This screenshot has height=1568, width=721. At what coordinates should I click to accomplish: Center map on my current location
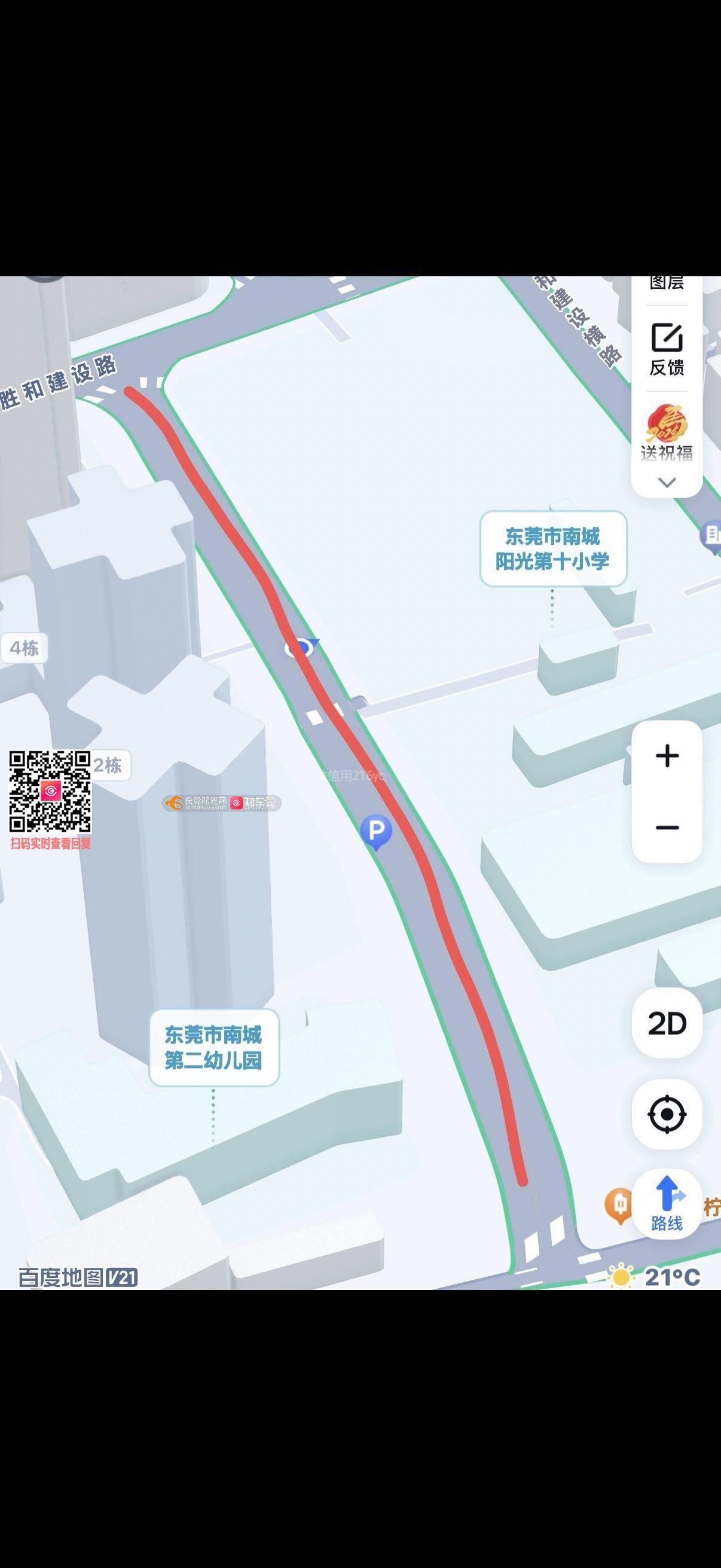(667, 1114)
